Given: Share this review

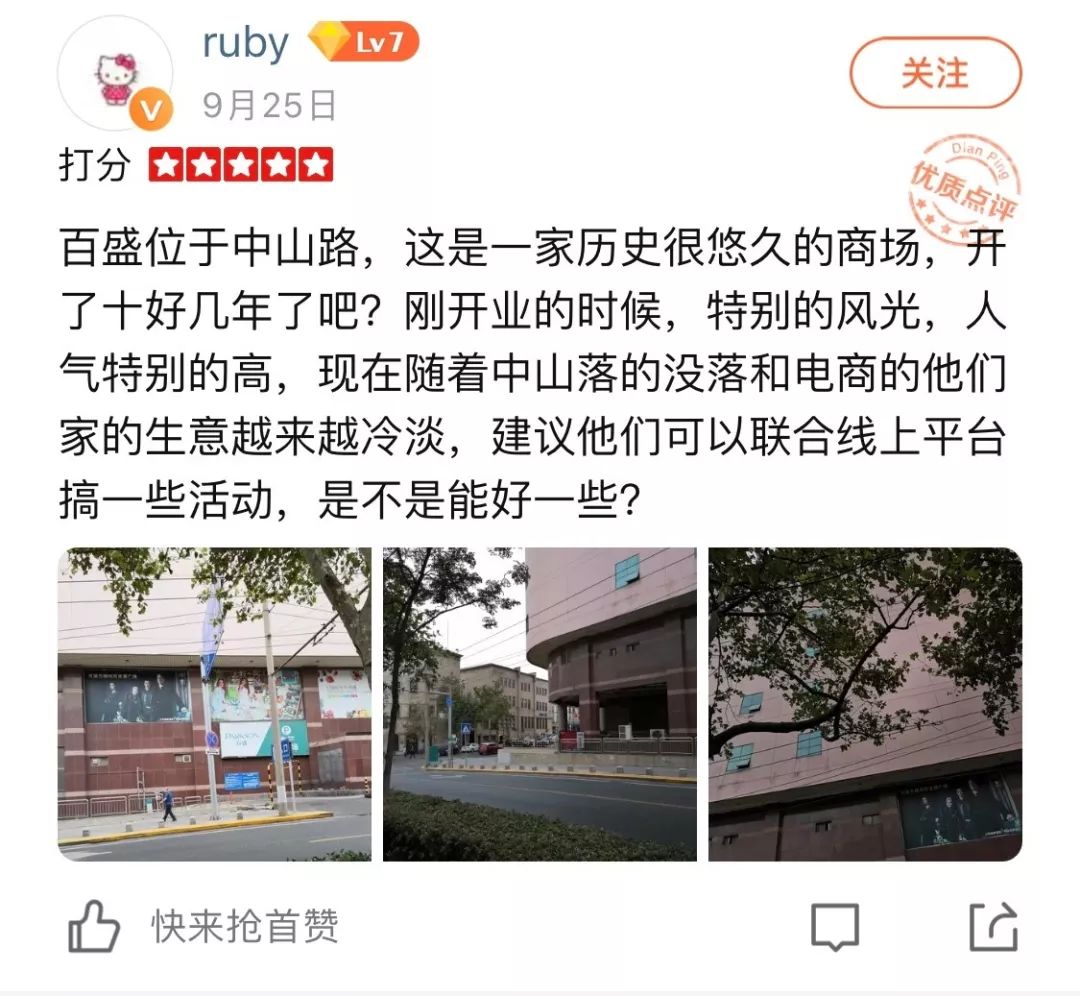Looking at the screenshot, I should (994, 926).
